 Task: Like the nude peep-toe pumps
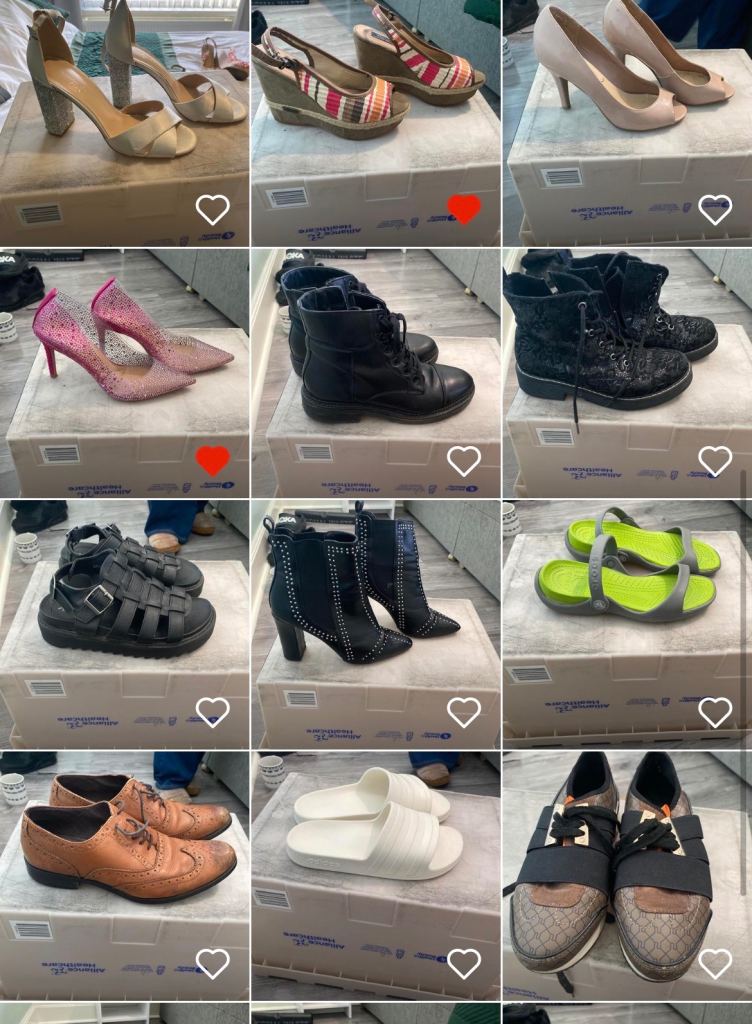712,208
